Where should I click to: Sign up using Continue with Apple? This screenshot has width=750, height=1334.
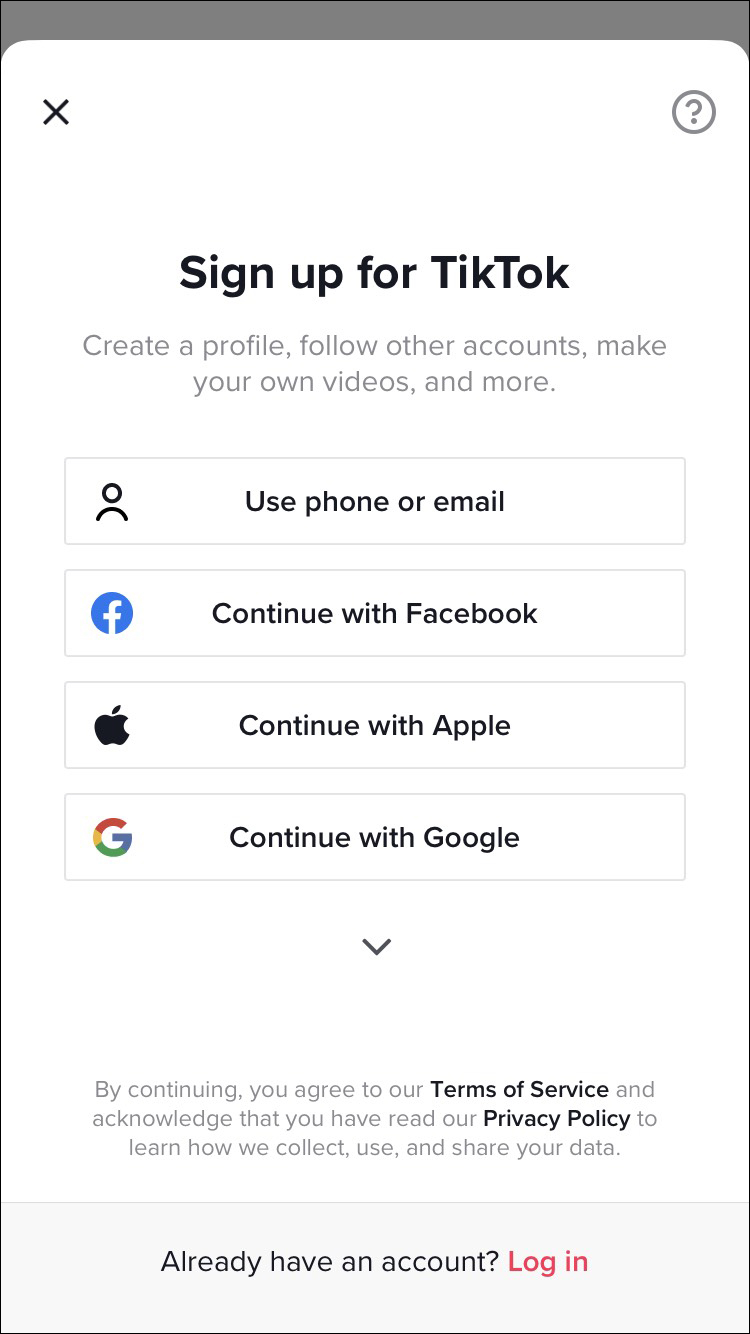(x=375, y=725)
